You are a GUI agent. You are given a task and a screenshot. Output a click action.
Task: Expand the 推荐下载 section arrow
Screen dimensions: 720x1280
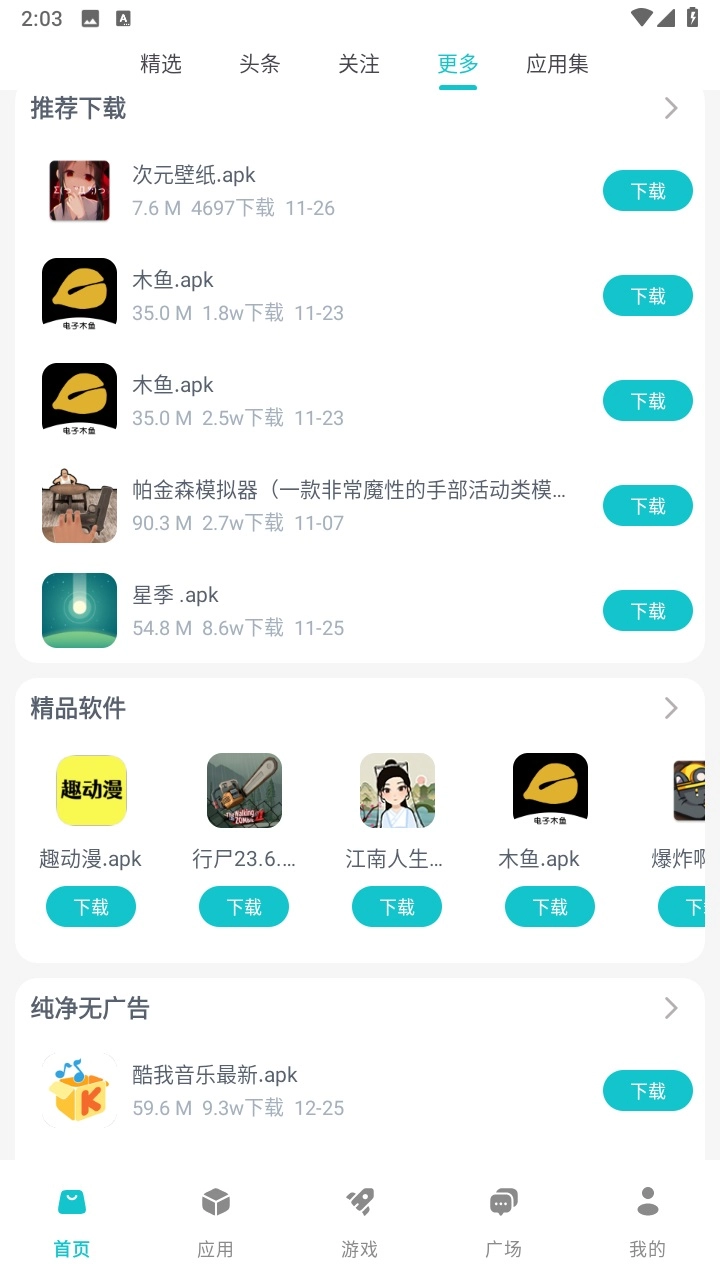tap(671, 107)
